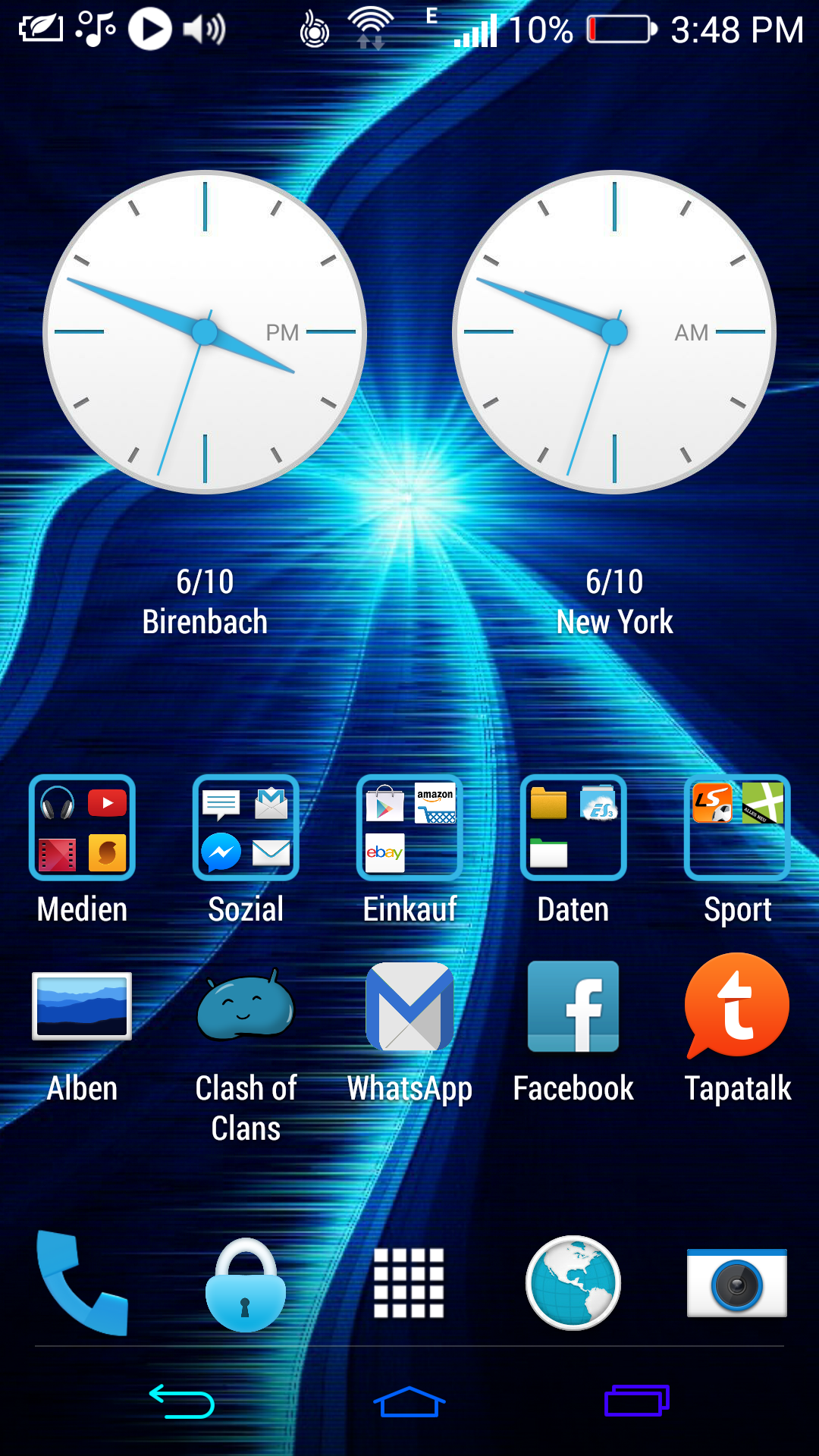Viewport: 819px width, 1456px height.
Task: Open the phone dialer in the dock
Action: (x=82, y=1283)
